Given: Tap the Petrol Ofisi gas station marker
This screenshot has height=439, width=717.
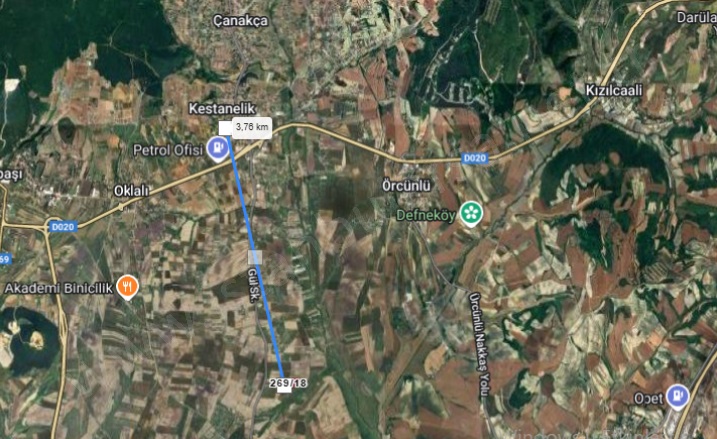Looking at the screenshot, I should [x=217, y=151].
